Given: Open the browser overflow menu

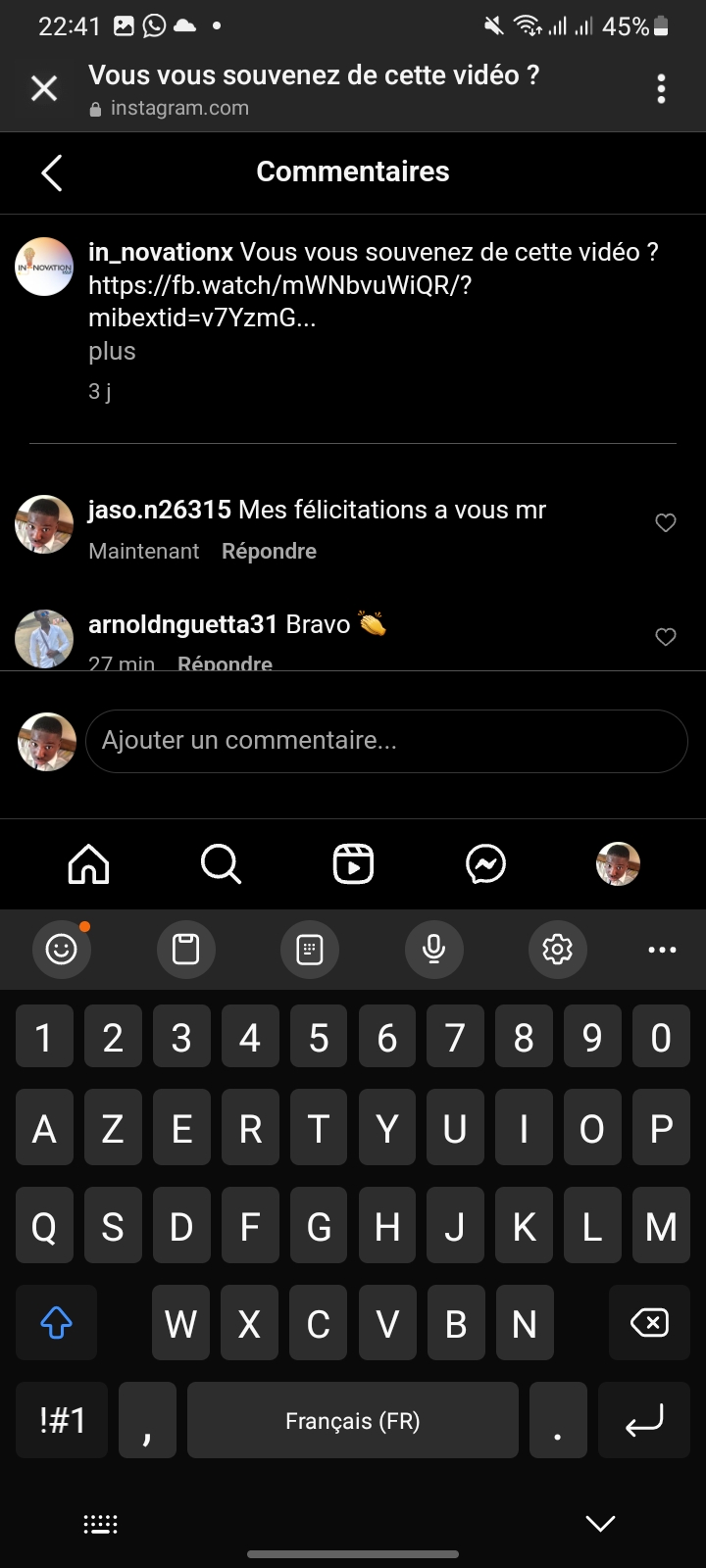Looking at the screenshot, I should pos(662,89).
